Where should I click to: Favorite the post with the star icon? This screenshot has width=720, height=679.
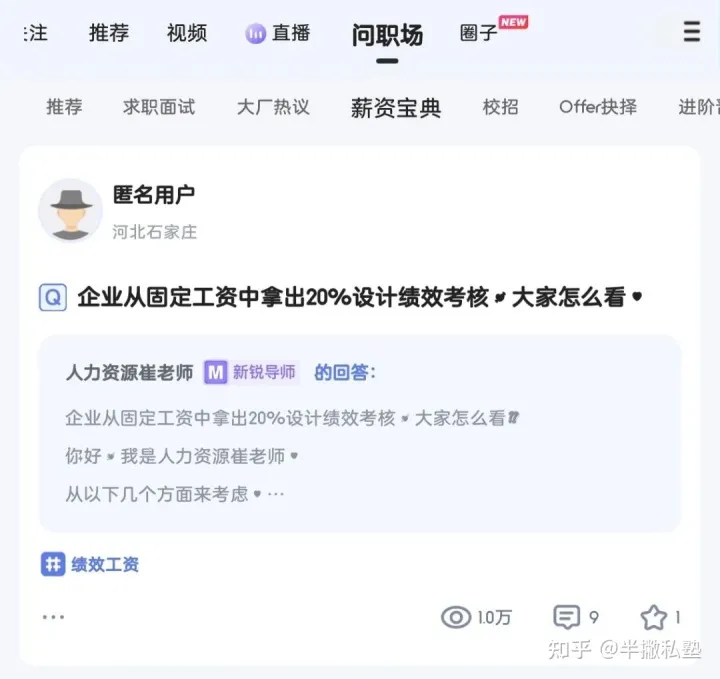coord(654,617)
